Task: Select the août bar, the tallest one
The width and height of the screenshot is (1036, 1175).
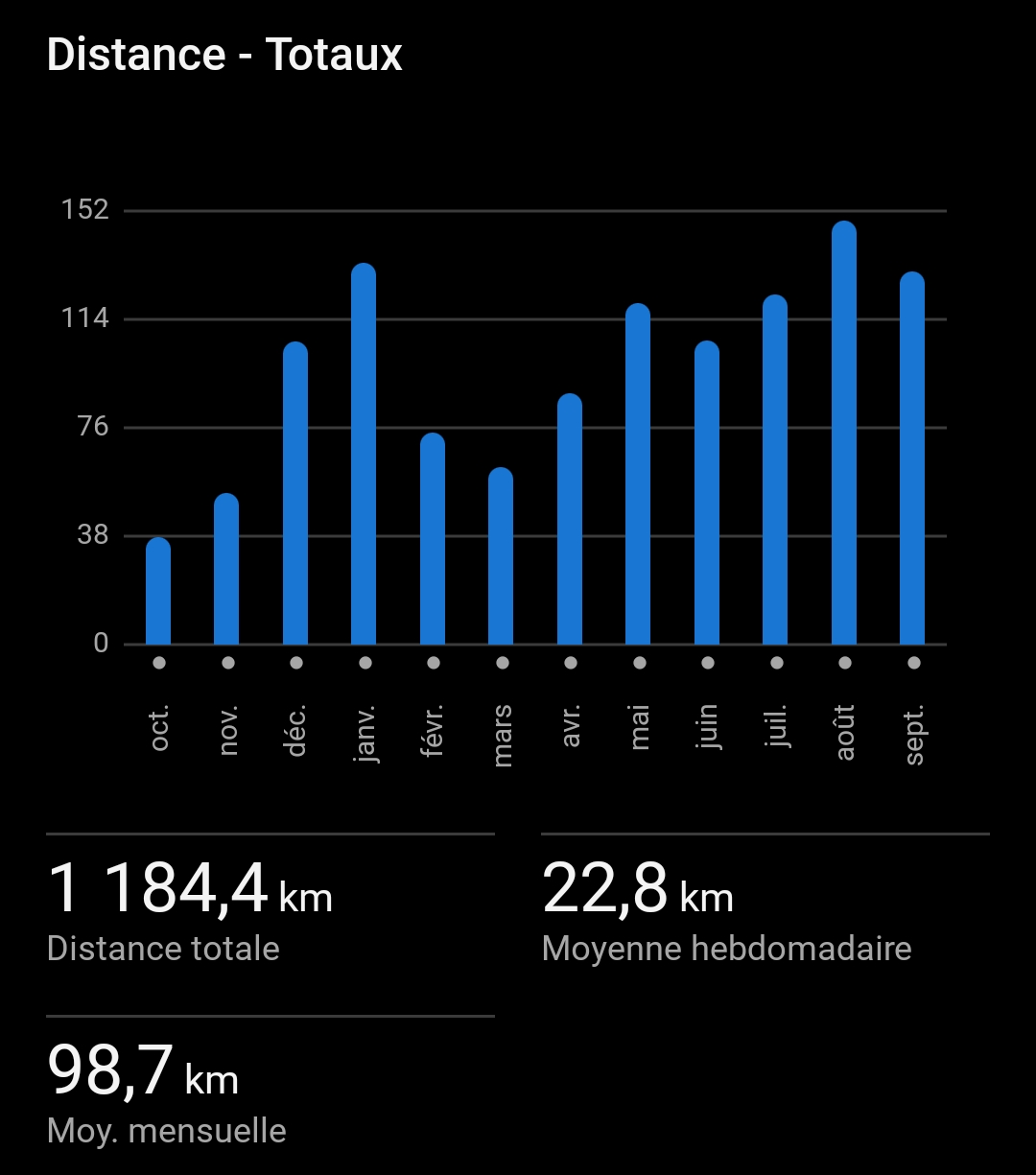Action: (x=844, y=434)
